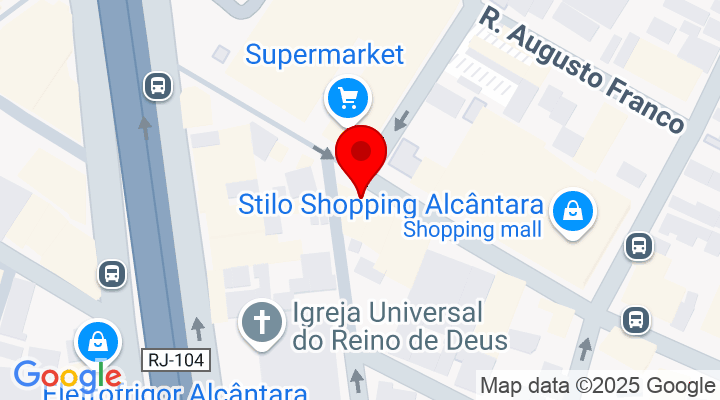Image resolution: width=720 pixels, height=400 pixels.
Task: Open Igreja Universal do Reino de Deus marker
Action: pyautogui.click(x=261, y=323)
